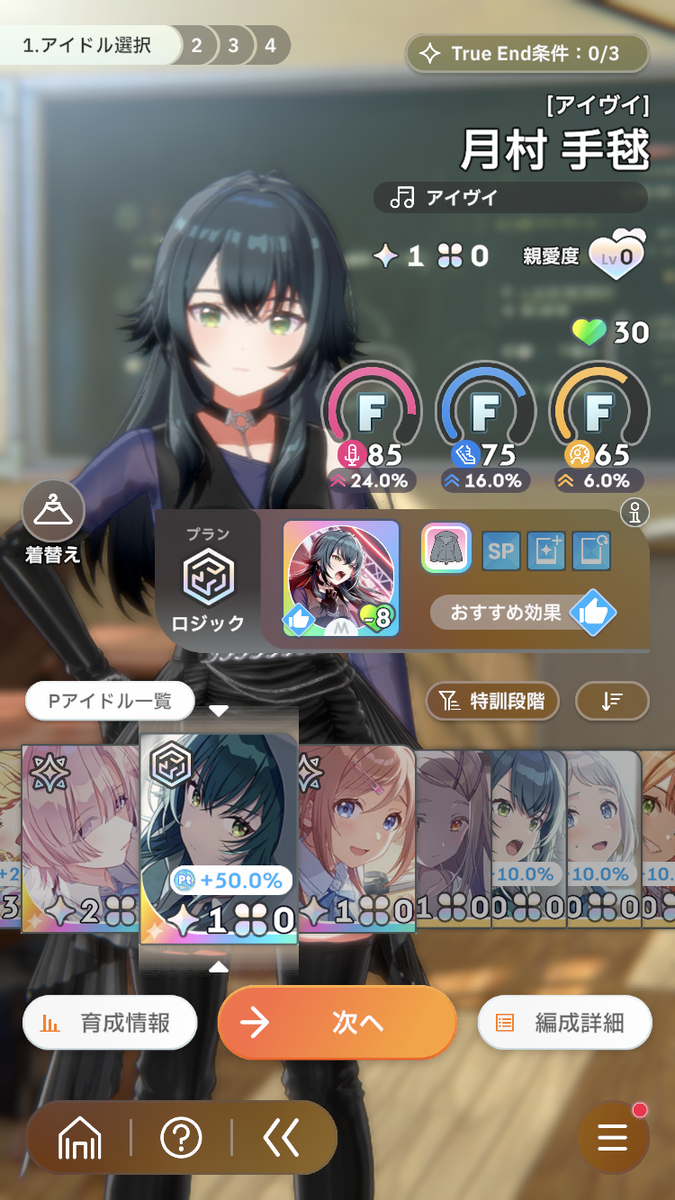Tap the SP skill icon
This screenshot has width=675, height=1200.
[501, 551]
